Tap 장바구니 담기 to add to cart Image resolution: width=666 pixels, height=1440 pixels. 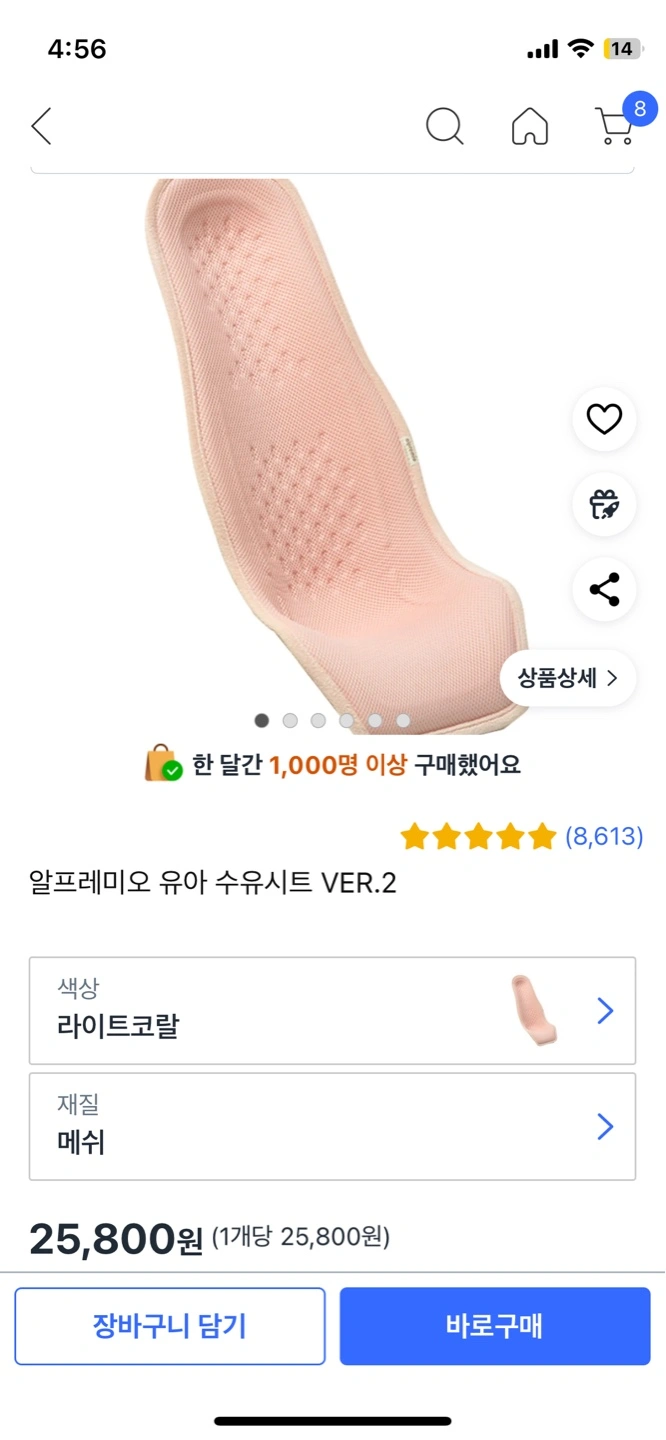(x=170, y=1326)
